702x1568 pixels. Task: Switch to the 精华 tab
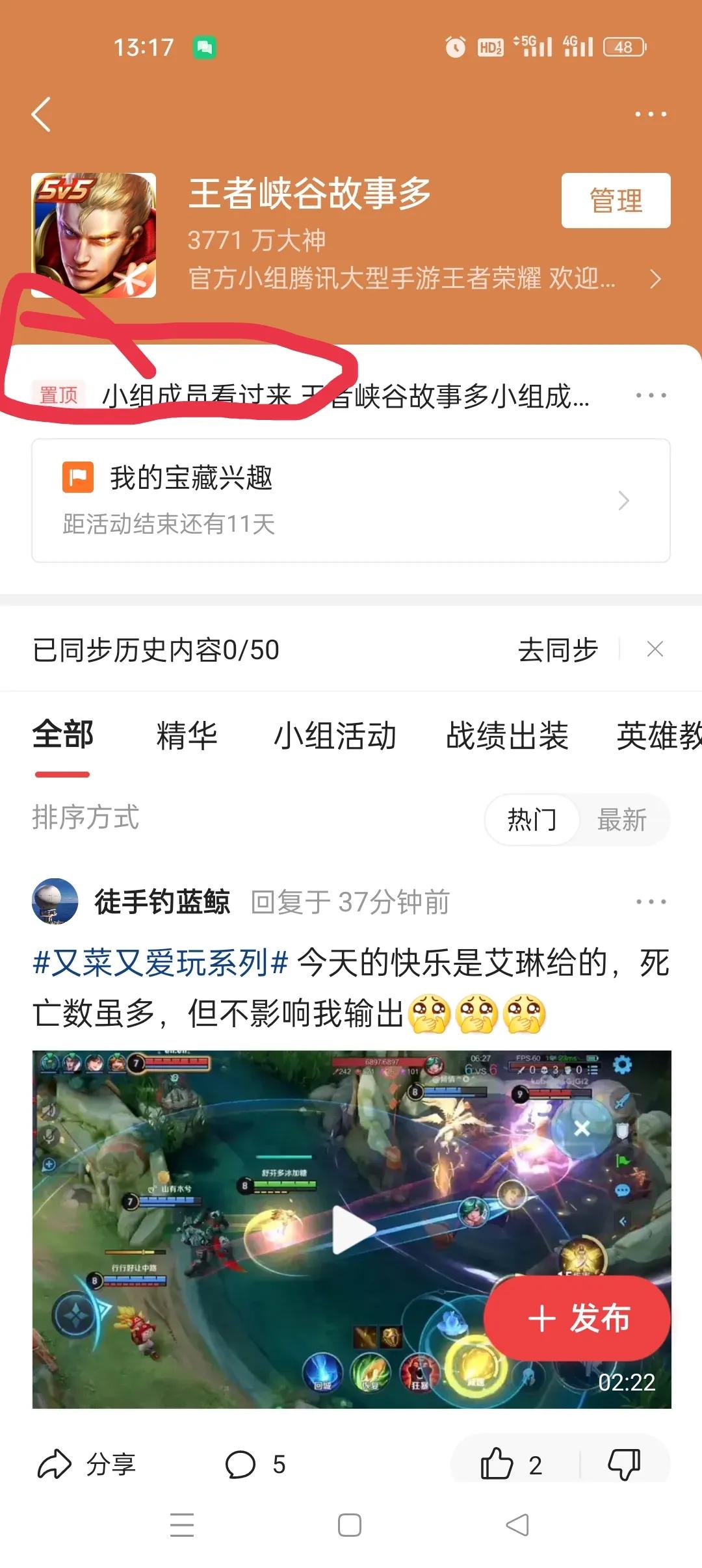click(x=187, y=736)
